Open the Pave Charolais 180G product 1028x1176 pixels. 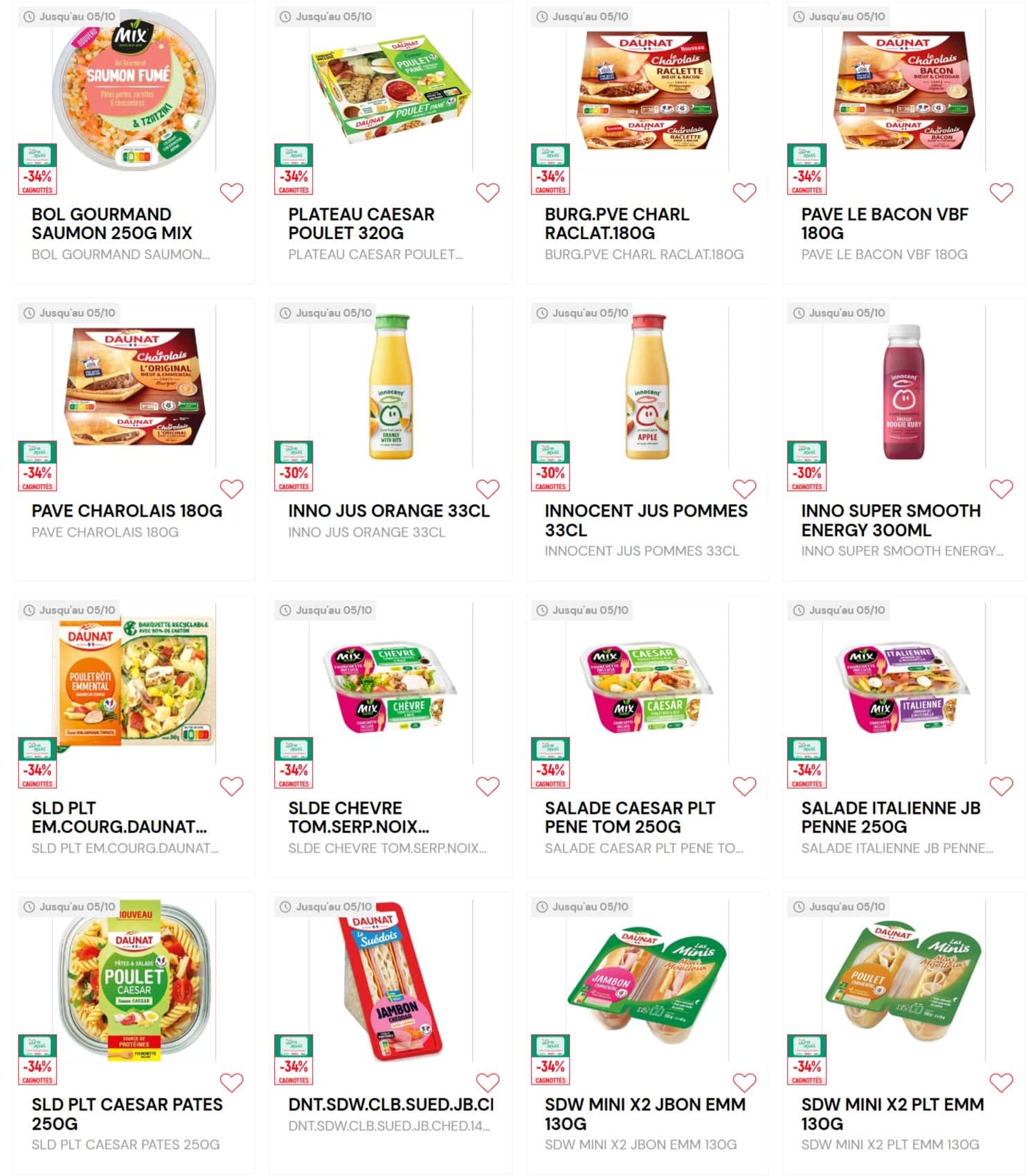(x=127, y=510)
